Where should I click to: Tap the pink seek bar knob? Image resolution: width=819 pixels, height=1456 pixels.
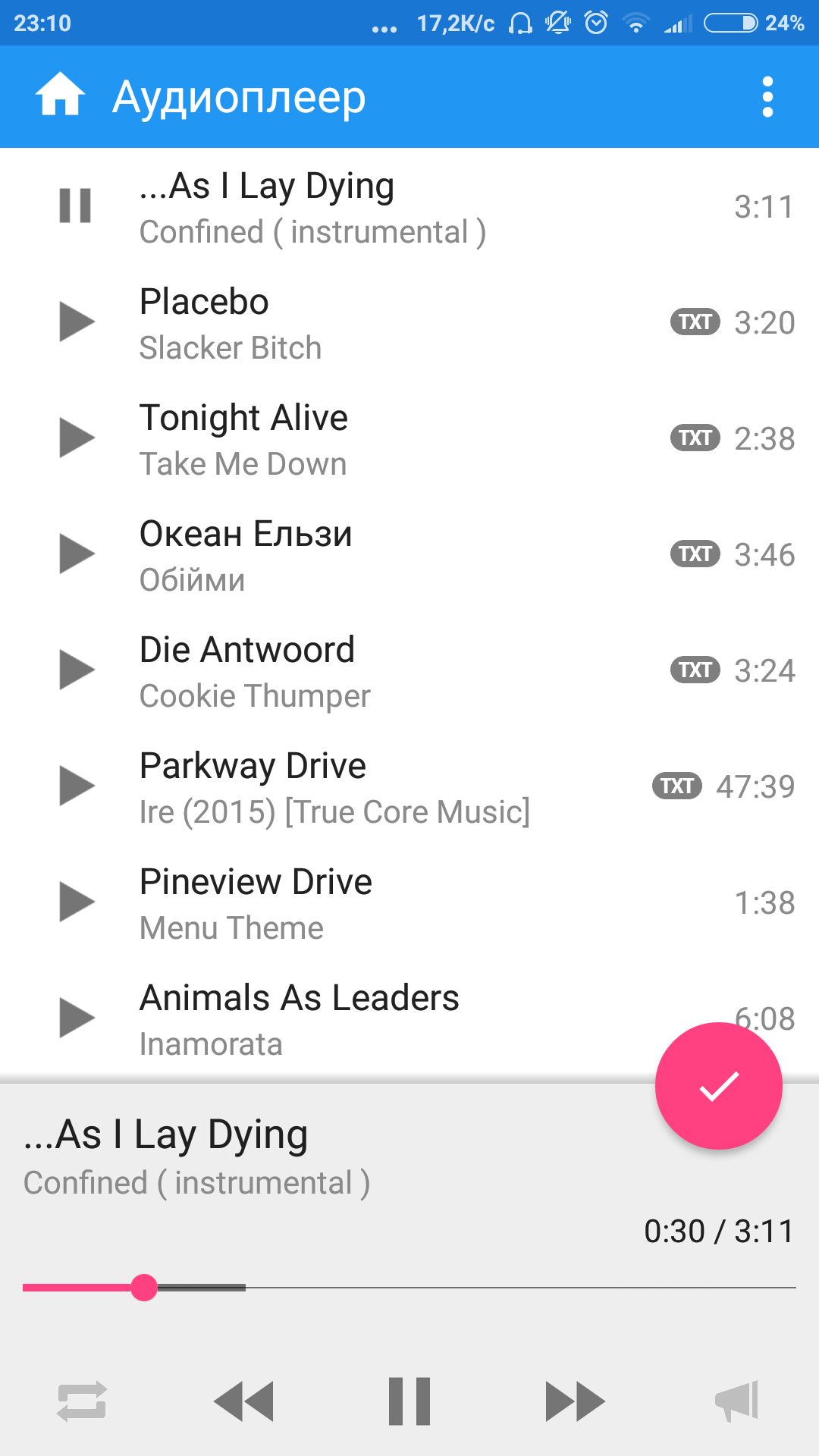point(143,1287)
